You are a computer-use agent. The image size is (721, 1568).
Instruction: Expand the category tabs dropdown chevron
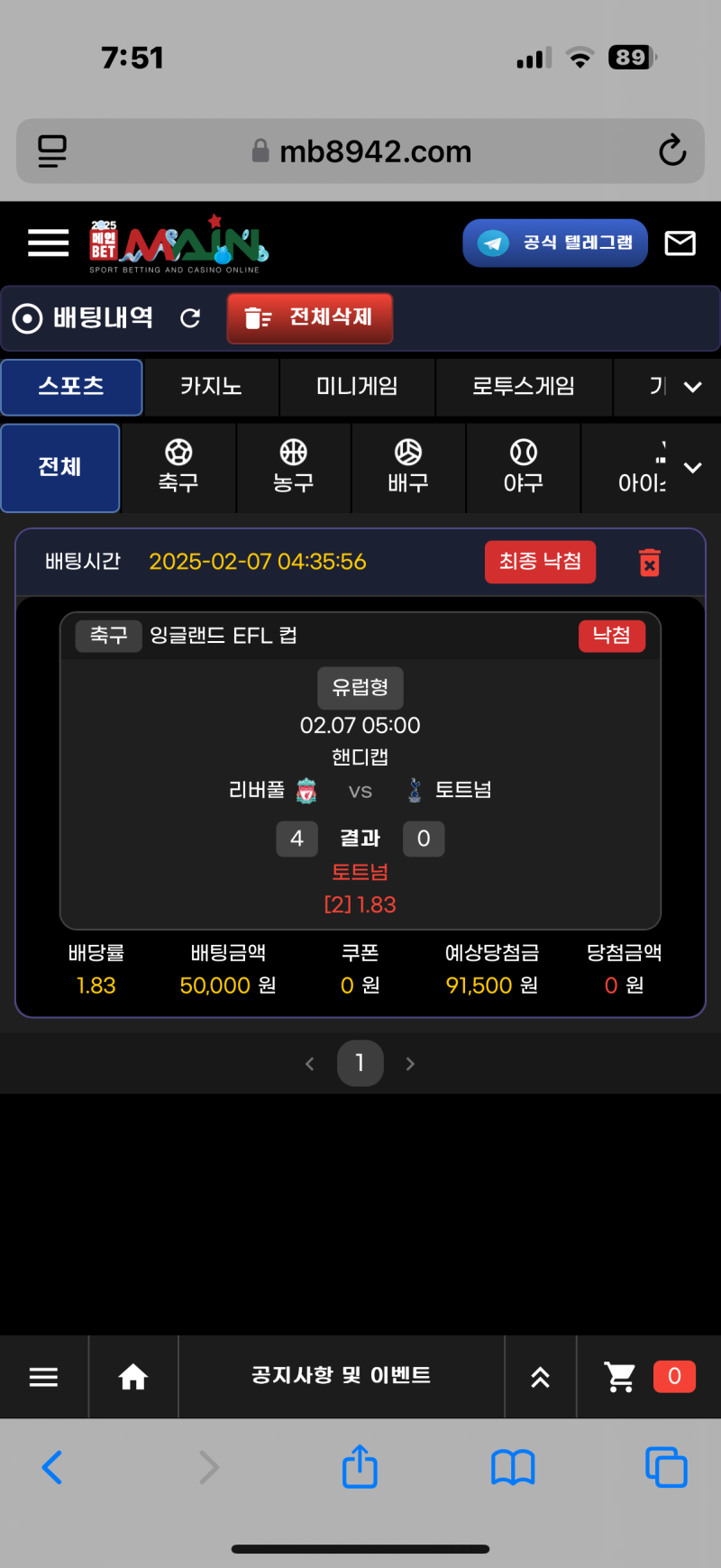[692, 387]
